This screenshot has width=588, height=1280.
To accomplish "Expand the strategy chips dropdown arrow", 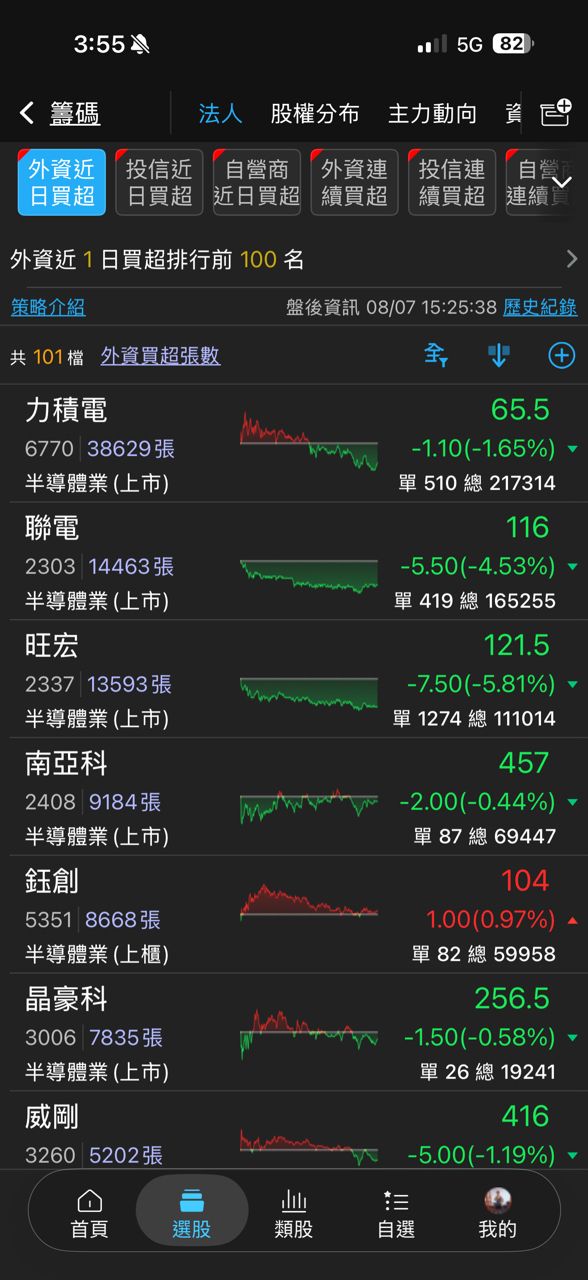I will (x=562, y=182).
